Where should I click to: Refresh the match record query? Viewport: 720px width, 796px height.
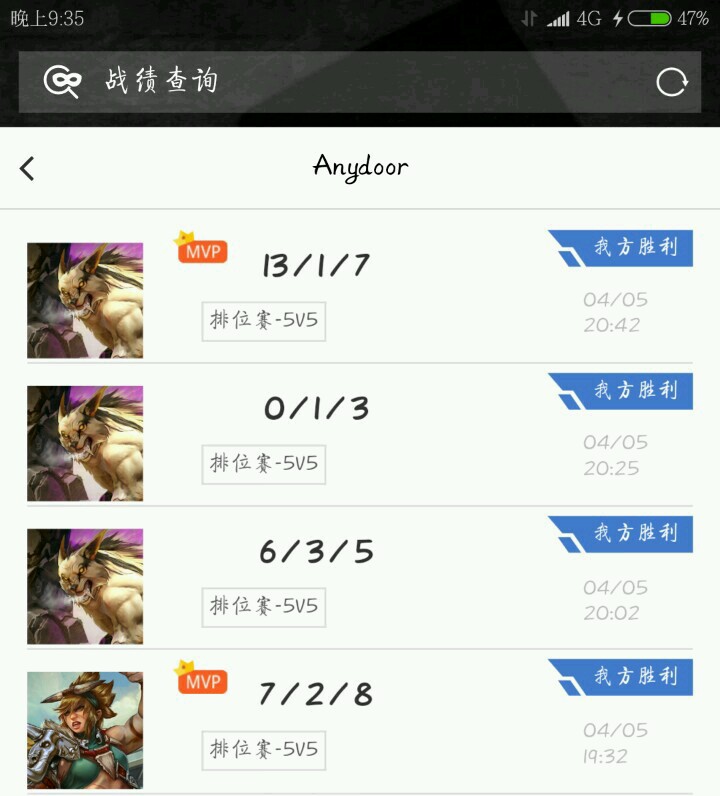coord(672,82)
